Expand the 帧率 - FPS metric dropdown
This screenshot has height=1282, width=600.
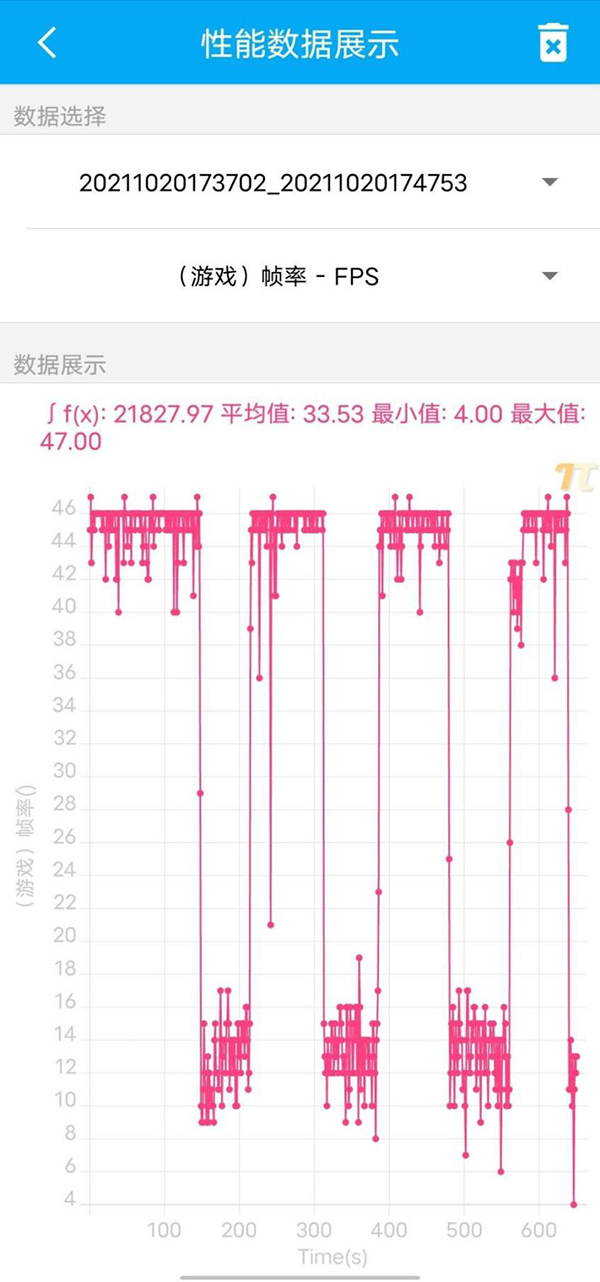(x=548, y=276)
